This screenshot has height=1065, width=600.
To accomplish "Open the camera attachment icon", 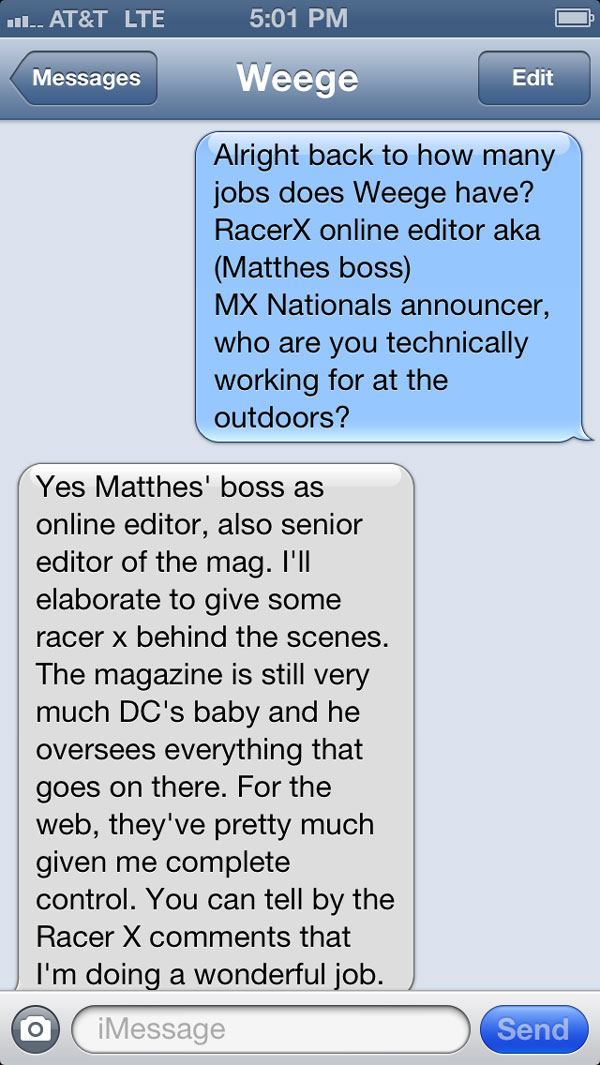I will [x=35, y=1029].
